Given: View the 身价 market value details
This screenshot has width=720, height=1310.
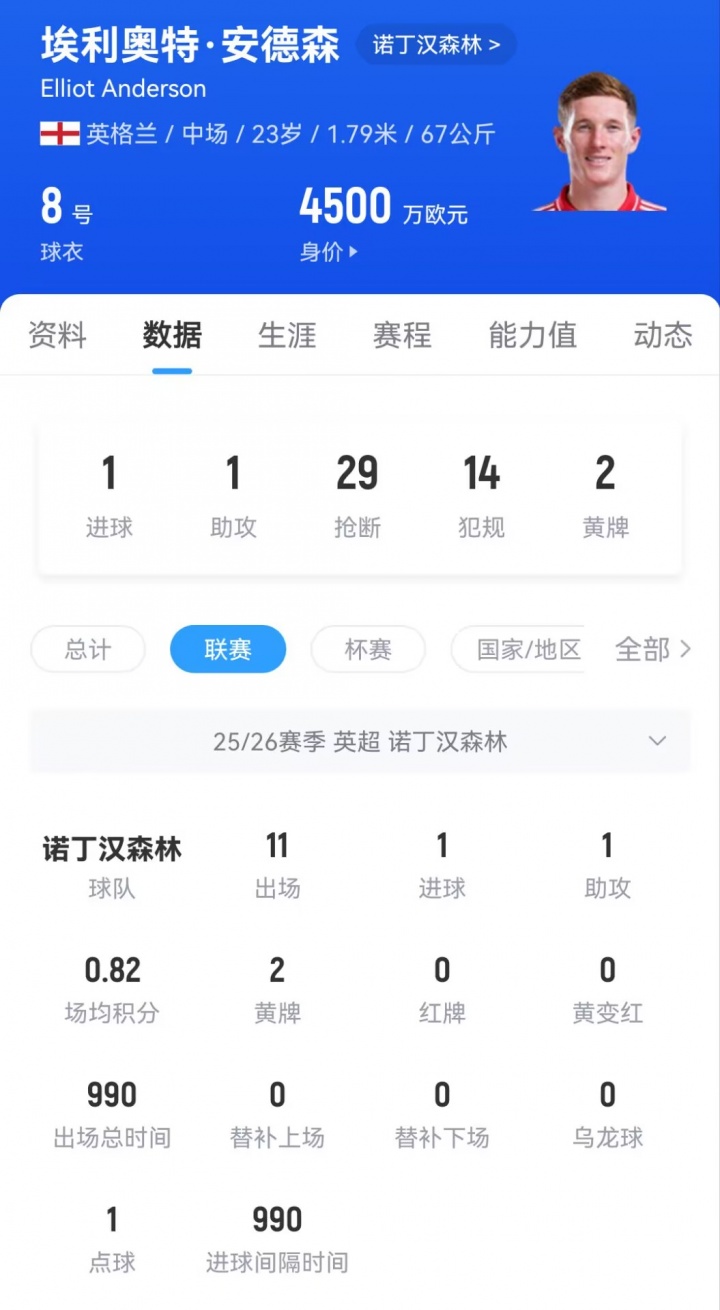Looking at the screenshot, I should tap(328, 252).
